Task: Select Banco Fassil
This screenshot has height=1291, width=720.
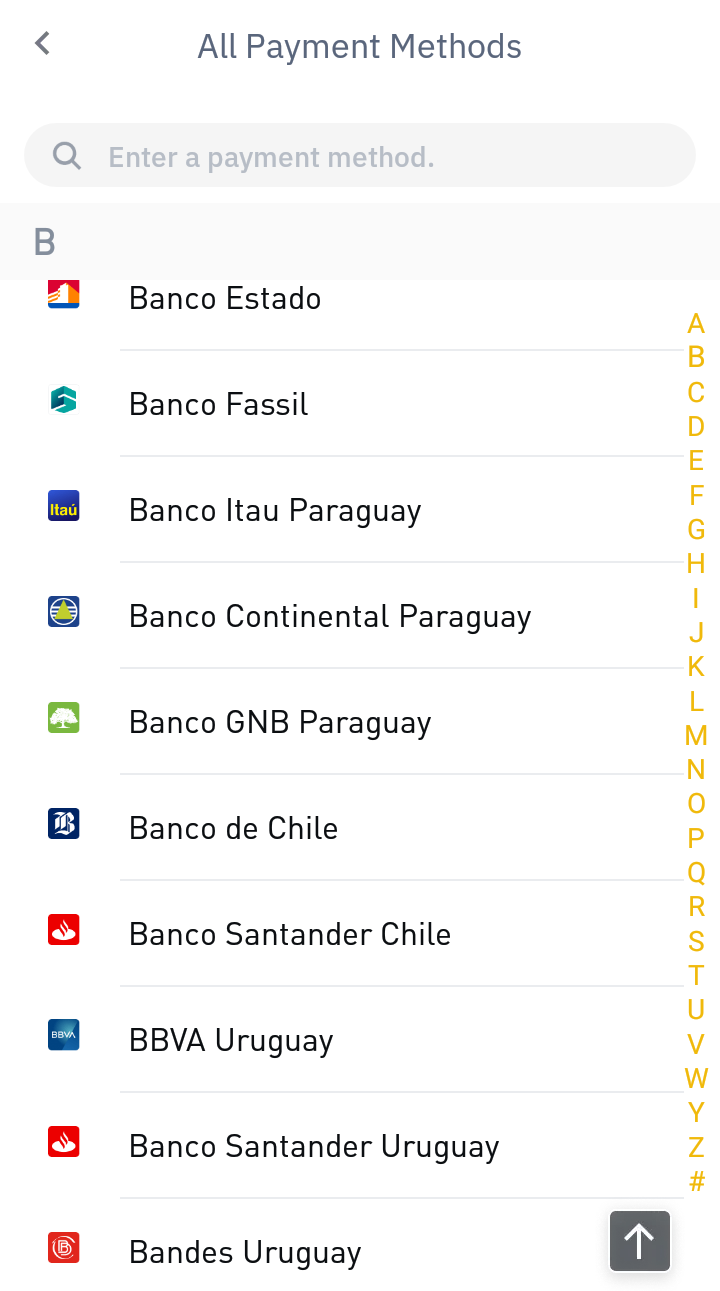Action: pos(360,404)
